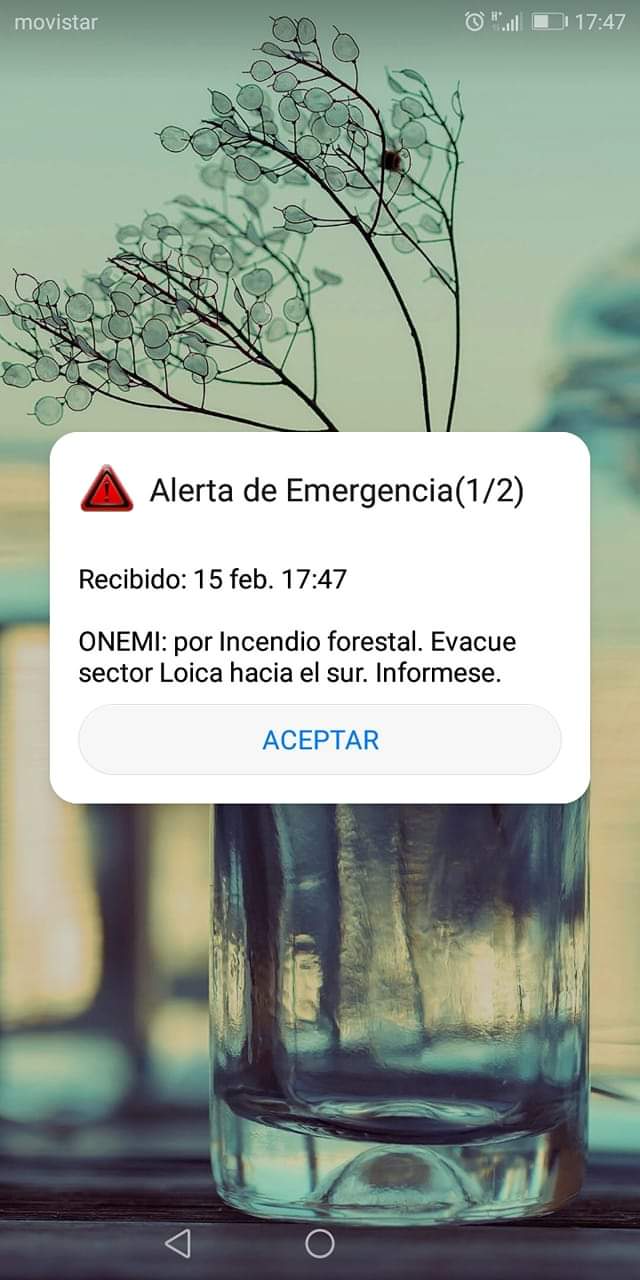
Task: Tap ACEPTAR to dismiss the emergency alert
Action: 320,740
